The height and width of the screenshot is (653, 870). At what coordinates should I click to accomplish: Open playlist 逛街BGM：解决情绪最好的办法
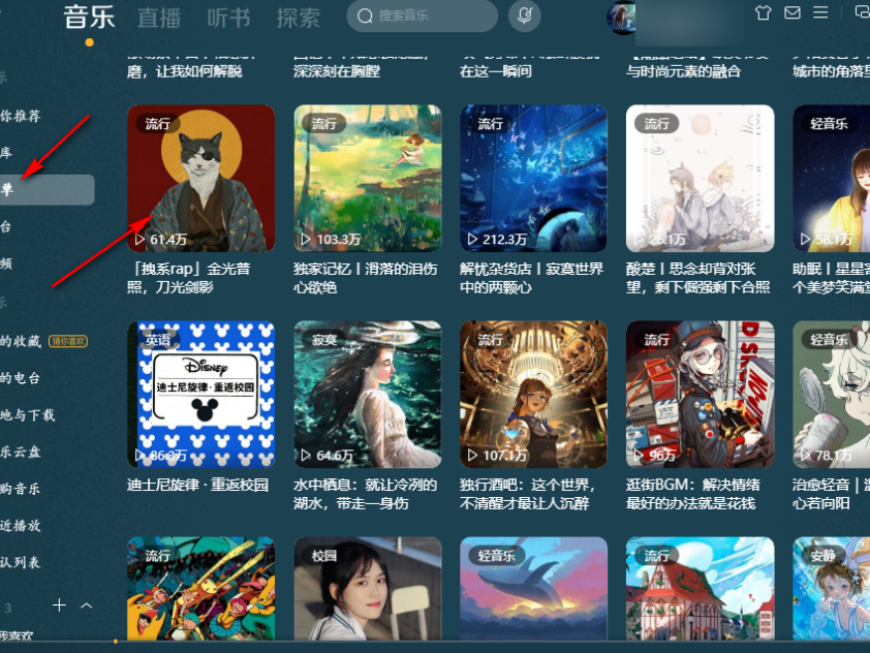(700, 394)
